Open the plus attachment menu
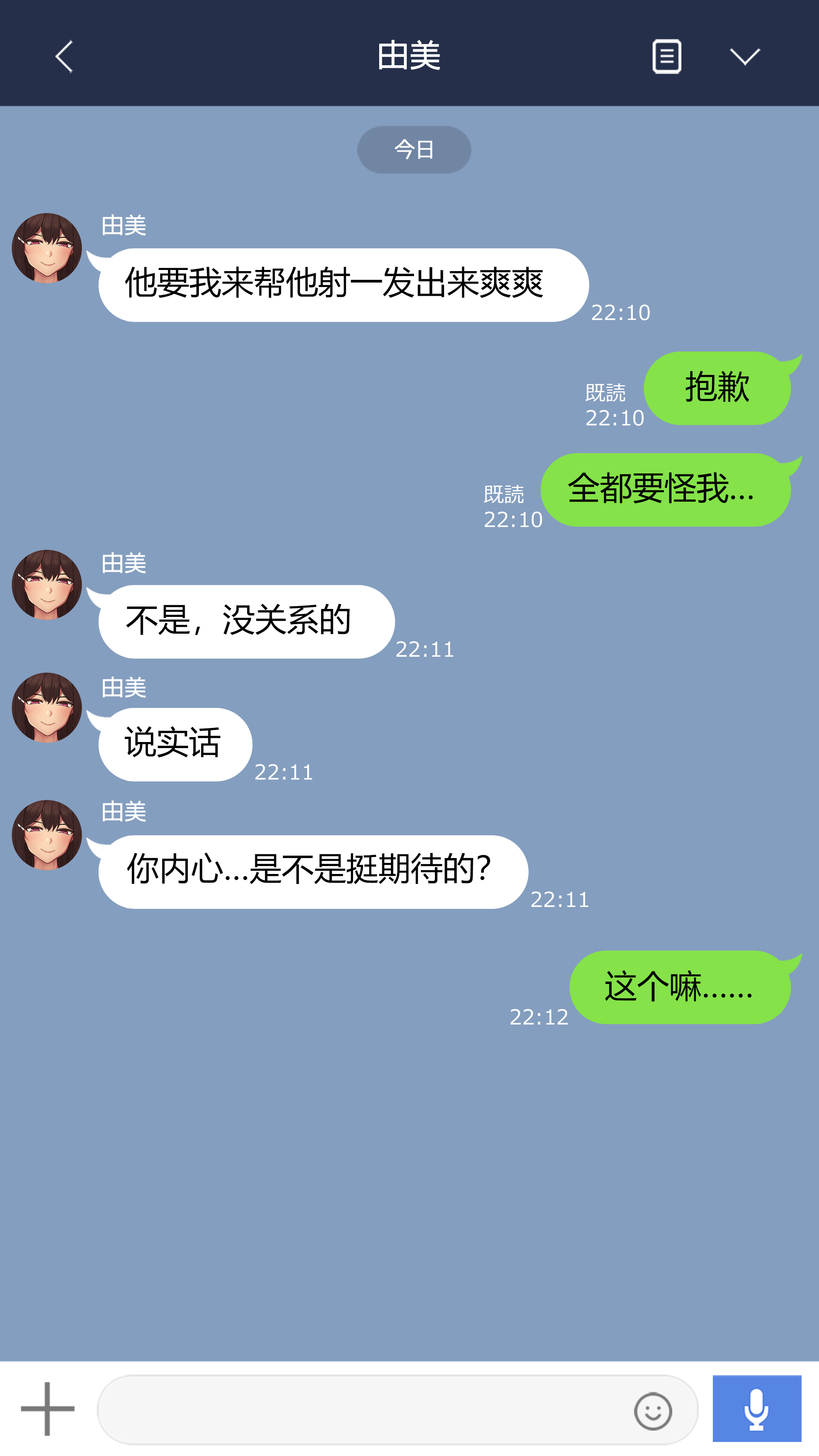This screenshot has height=1456, width=819. 47,1409
